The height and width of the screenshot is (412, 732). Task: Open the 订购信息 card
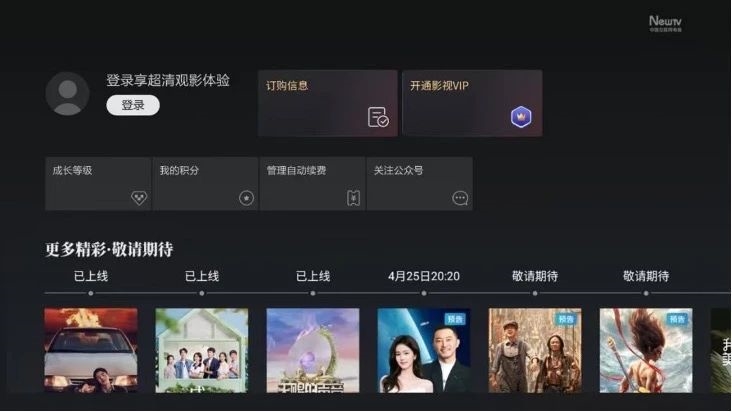pyautogui.click(x=328, y=103)
